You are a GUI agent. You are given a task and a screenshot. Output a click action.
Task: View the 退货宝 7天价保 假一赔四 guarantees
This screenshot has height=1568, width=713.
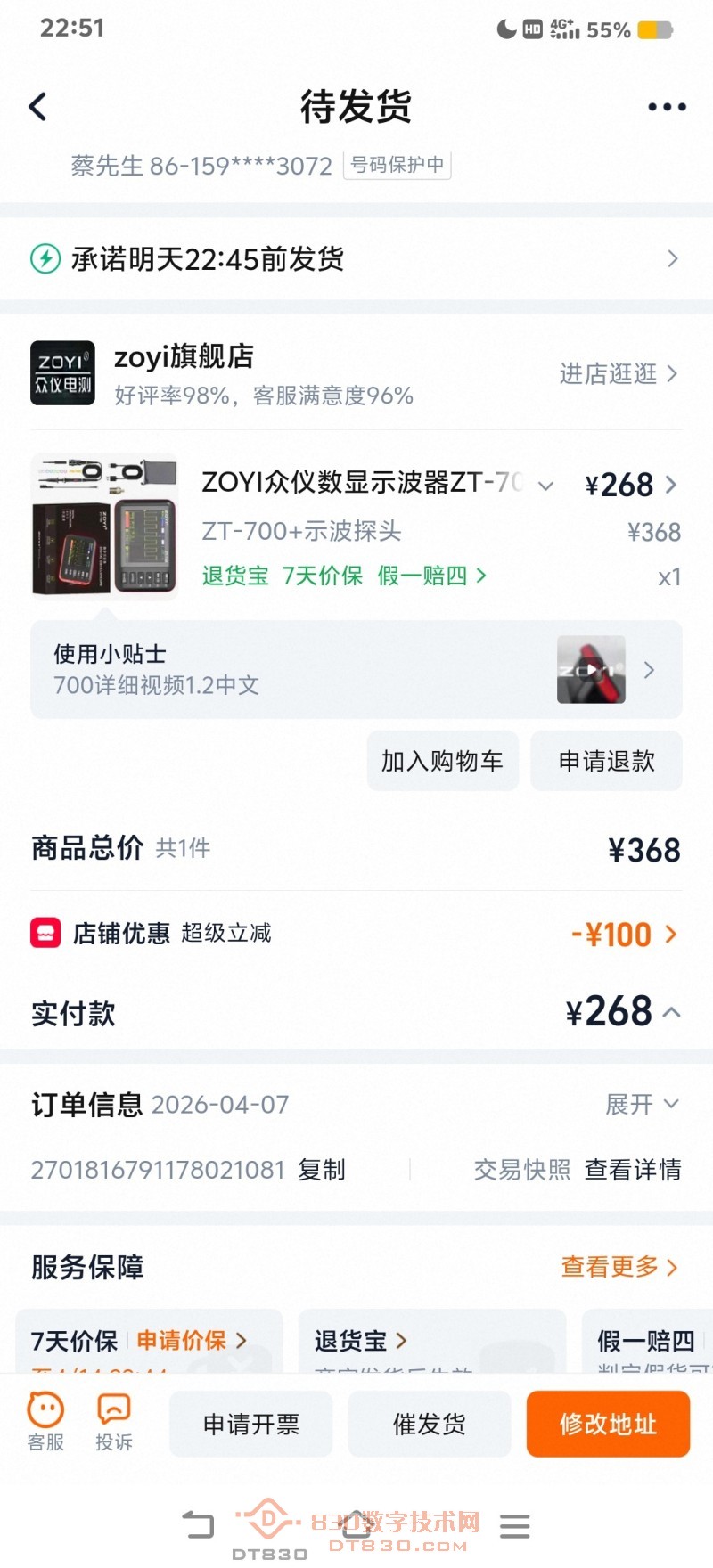(344, 576)
